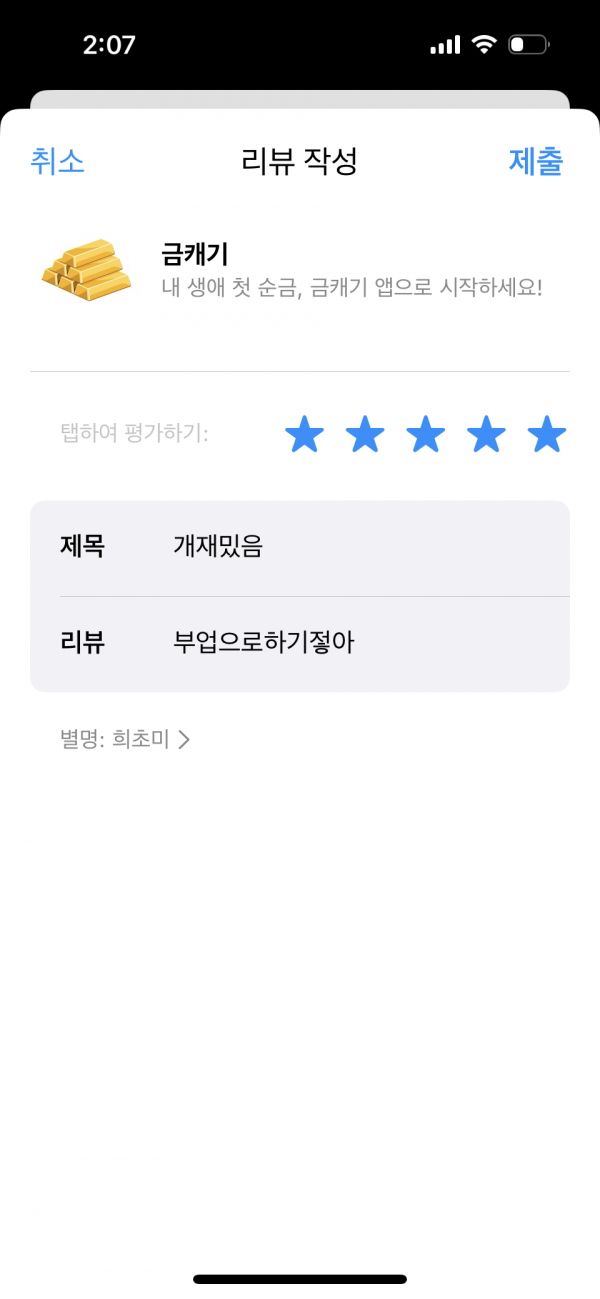Set rating to five stars
The width and height of the screenshot is (600, 1299).
coord(547,434)
